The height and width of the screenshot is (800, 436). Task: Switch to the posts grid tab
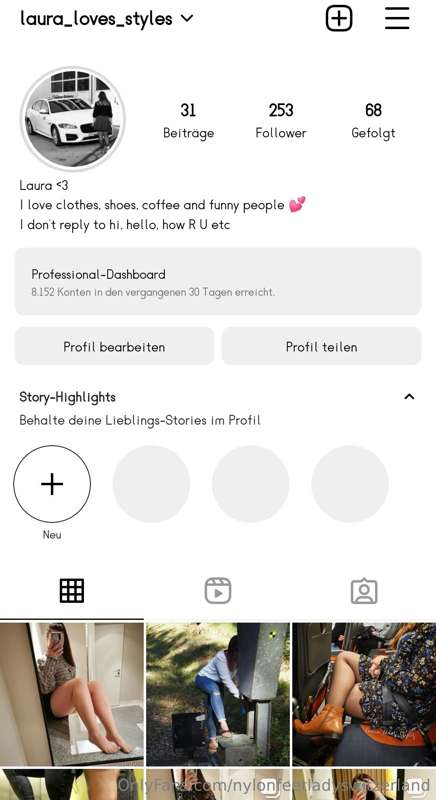coord(72,591)
